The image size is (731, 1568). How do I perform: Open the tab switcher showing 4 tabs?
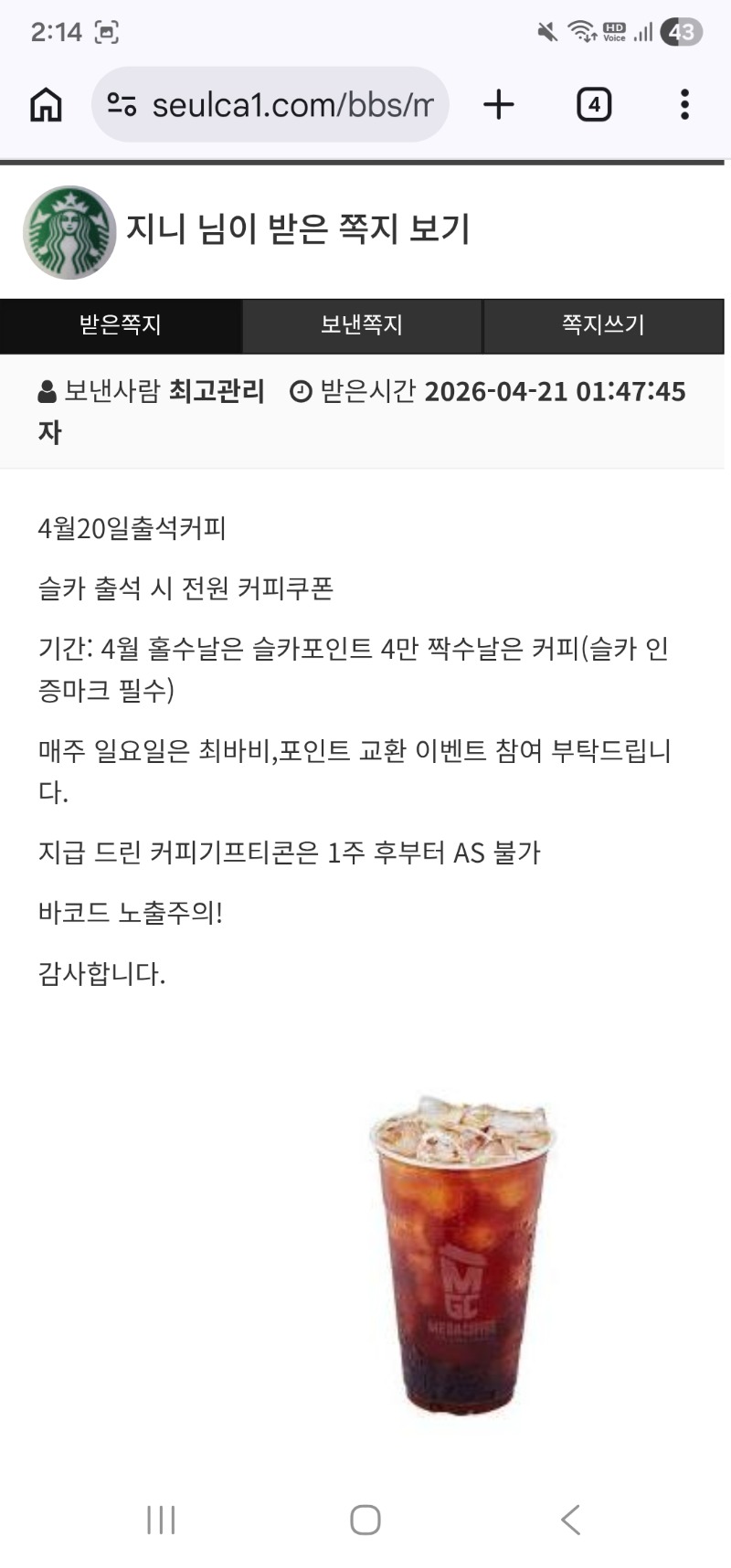(x=594, y=105)
